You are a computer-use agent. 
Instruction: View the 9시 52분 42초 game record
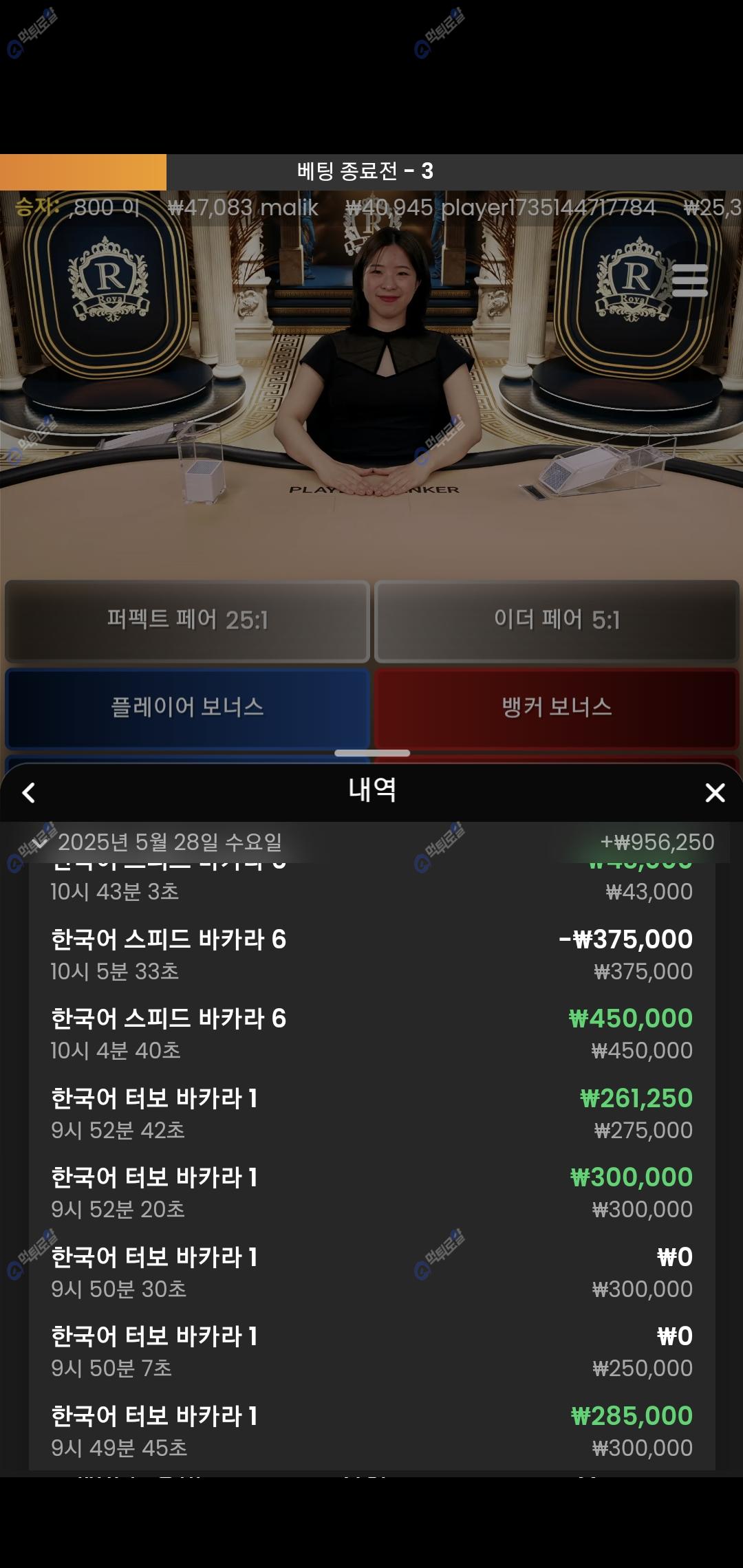coord(371,1113)
